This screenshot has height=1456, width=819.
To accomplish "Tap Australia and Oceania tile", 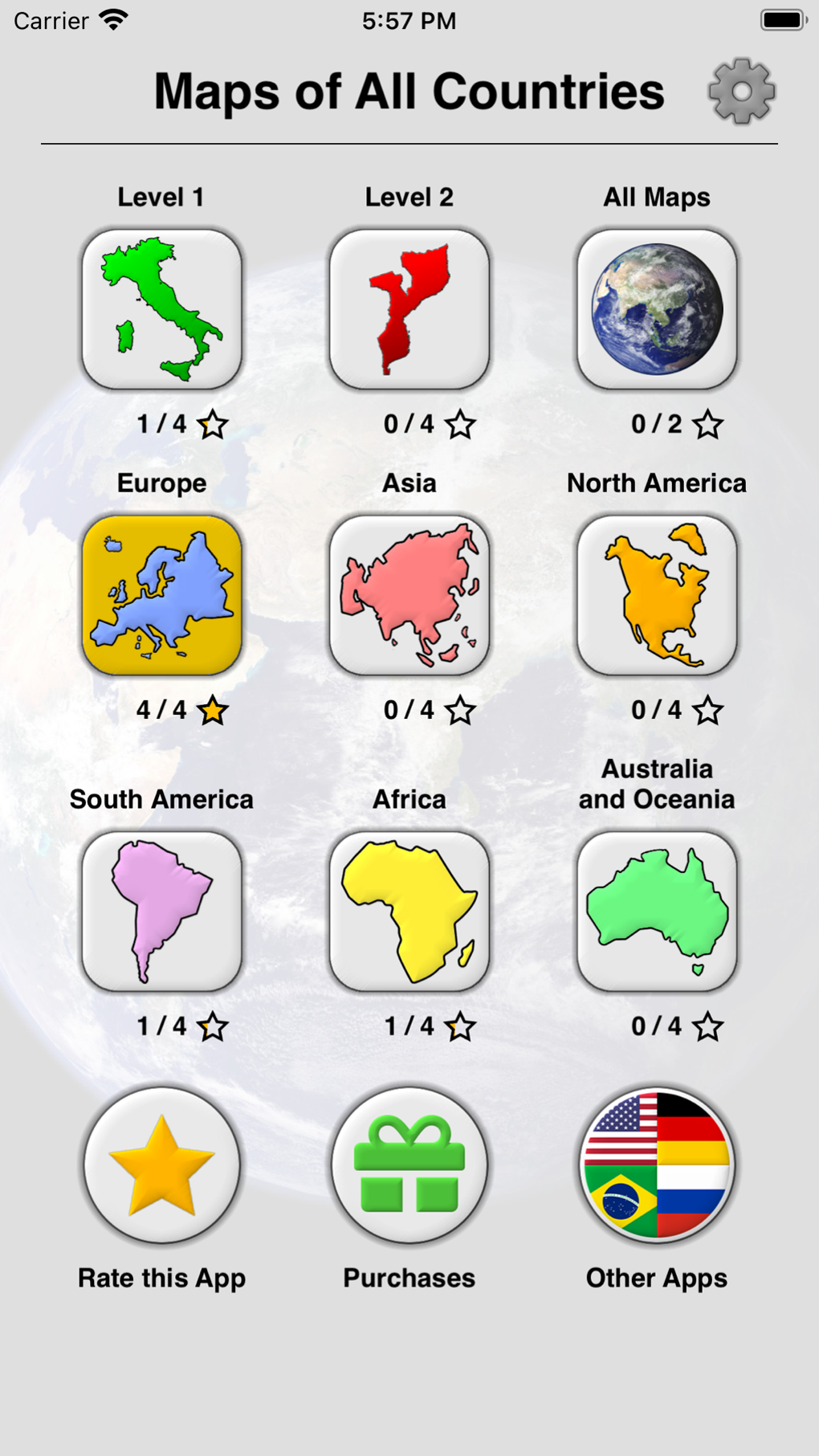I will (656, 911).
